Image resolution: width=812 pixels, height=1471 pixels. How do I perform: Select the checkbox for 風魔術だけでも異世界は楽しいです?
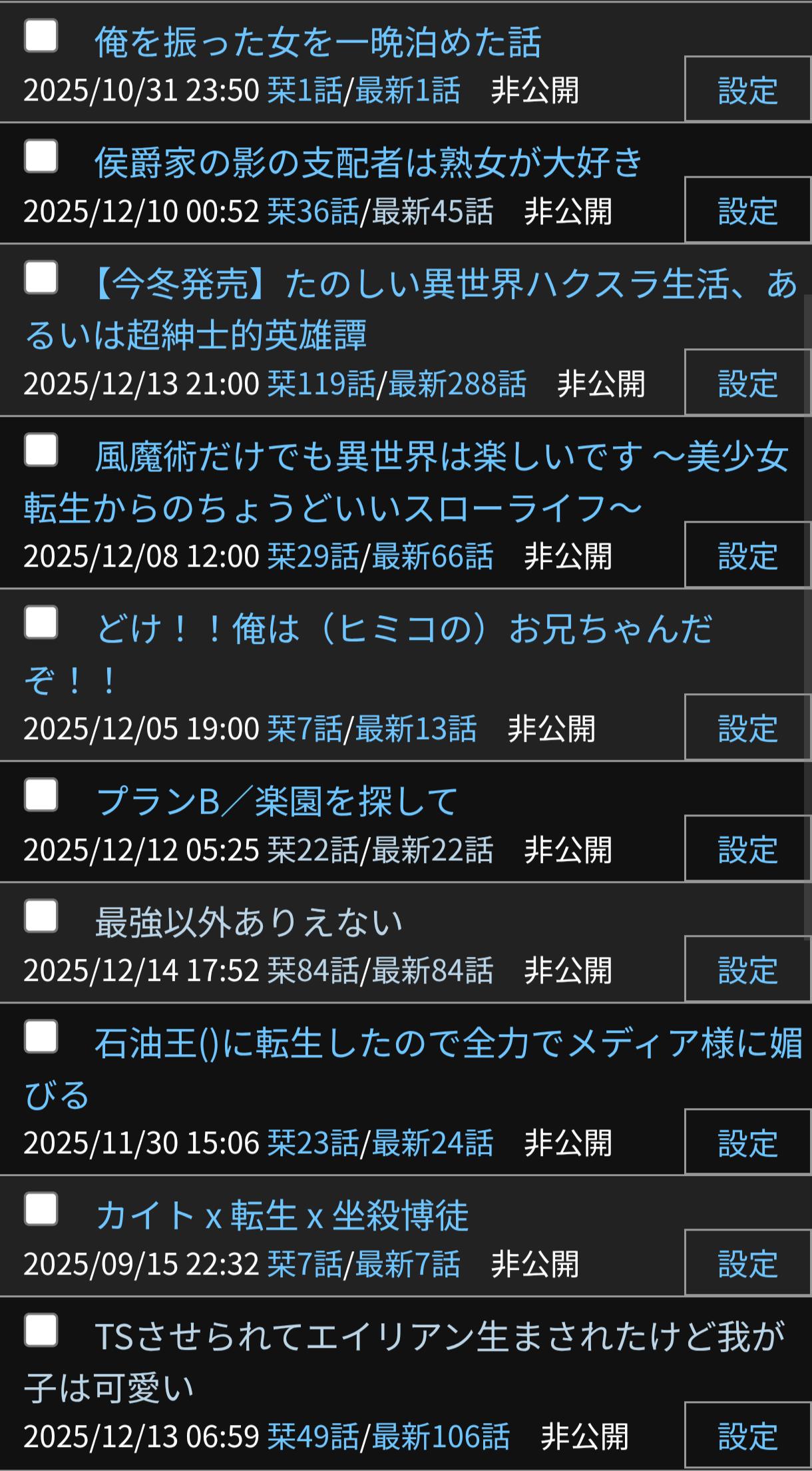pos(41,450)
